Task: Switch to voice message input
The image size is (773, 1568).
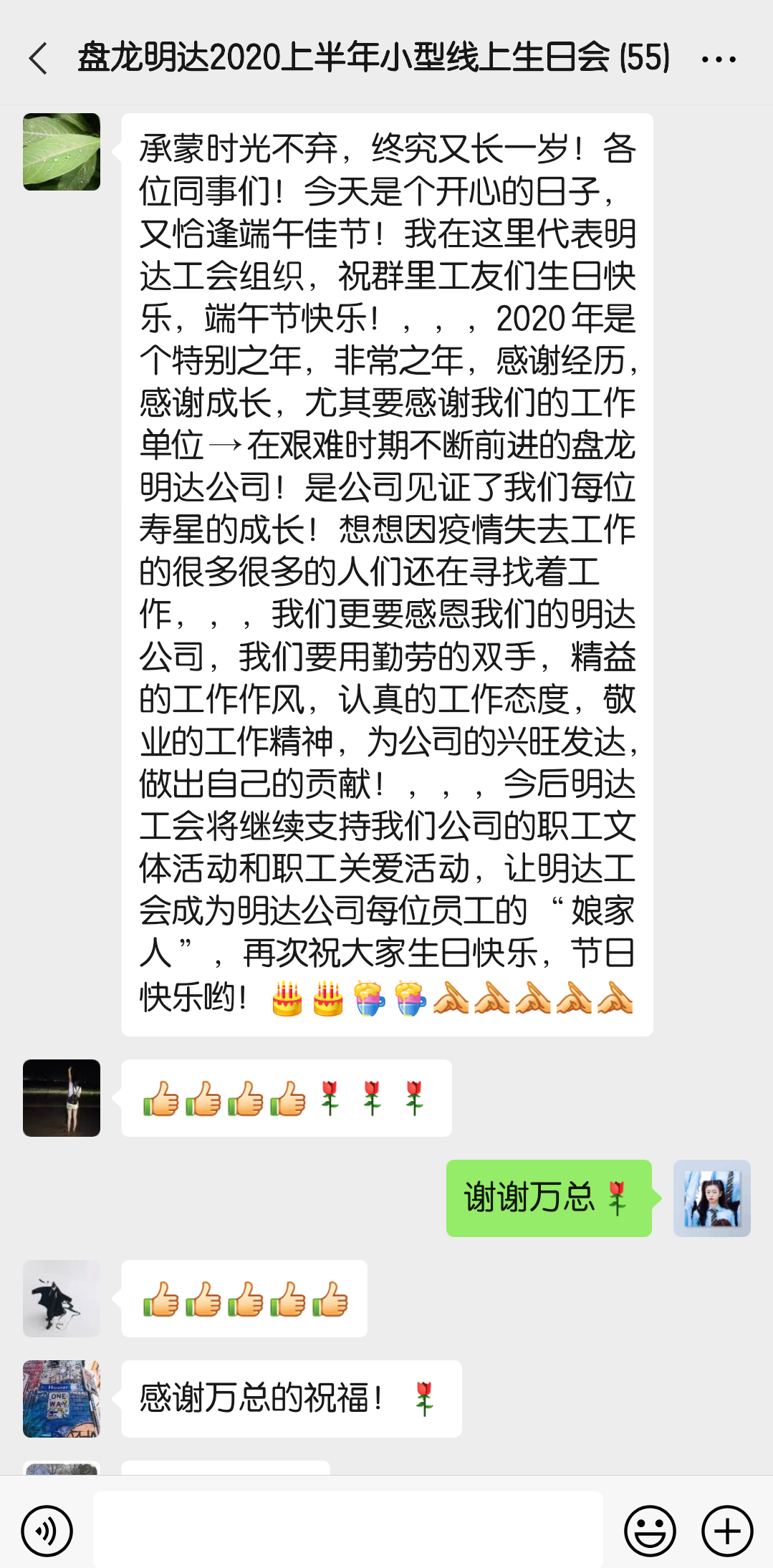Action: point(47,1531)
